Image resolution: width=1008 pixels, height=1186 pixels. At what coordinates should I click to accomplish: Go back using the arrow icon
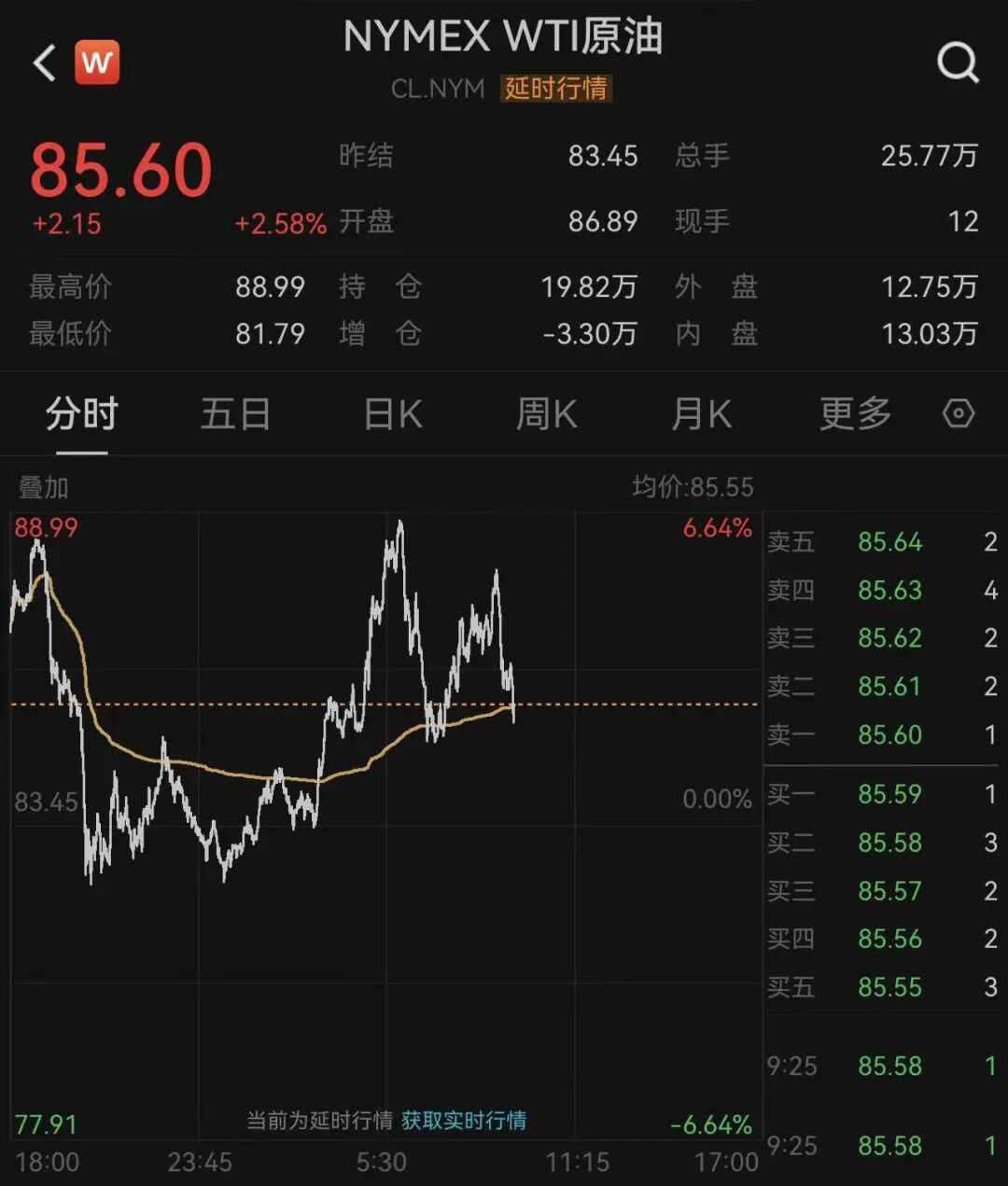(x=44, y=63)
